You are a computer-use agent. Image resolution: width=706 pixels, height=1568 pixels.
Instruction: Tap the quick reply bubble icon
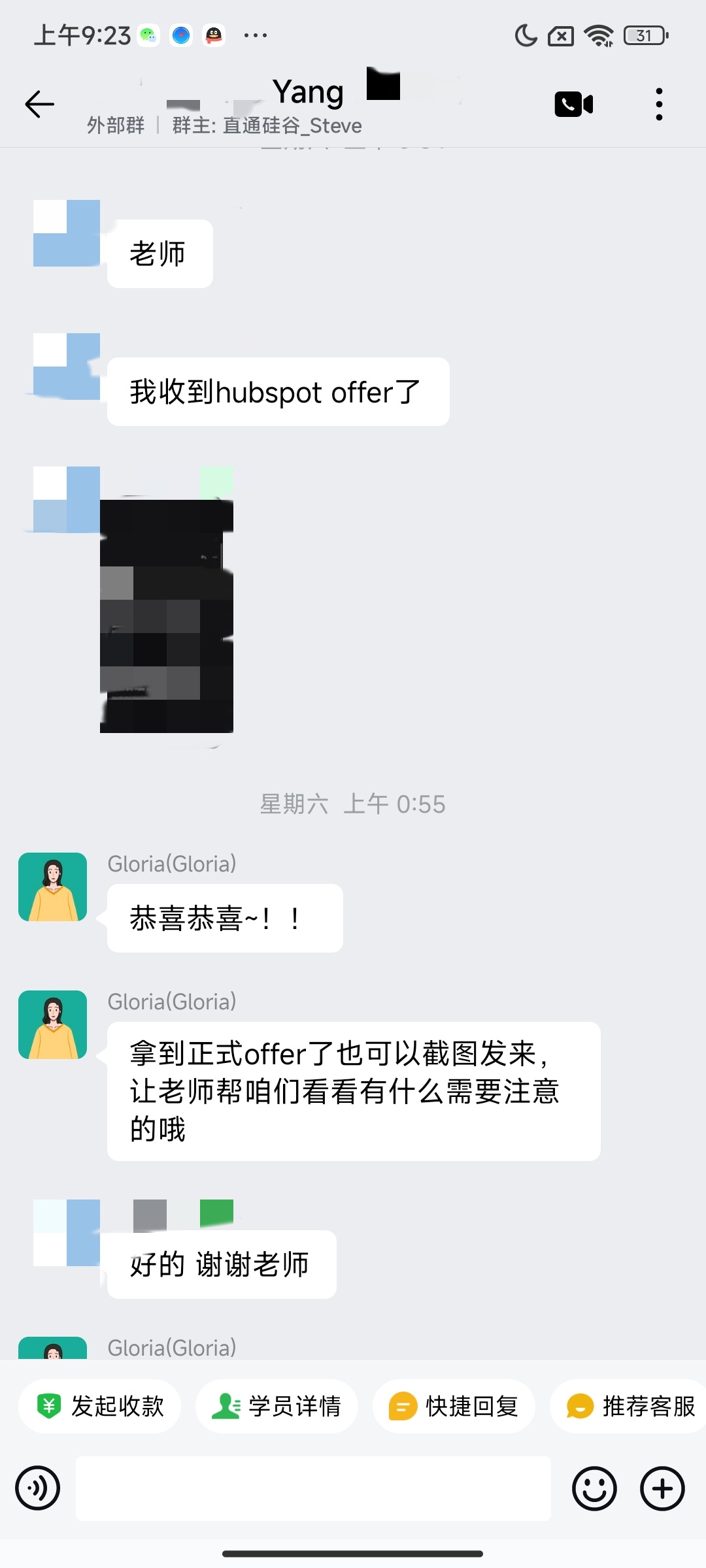(403, 1407)
